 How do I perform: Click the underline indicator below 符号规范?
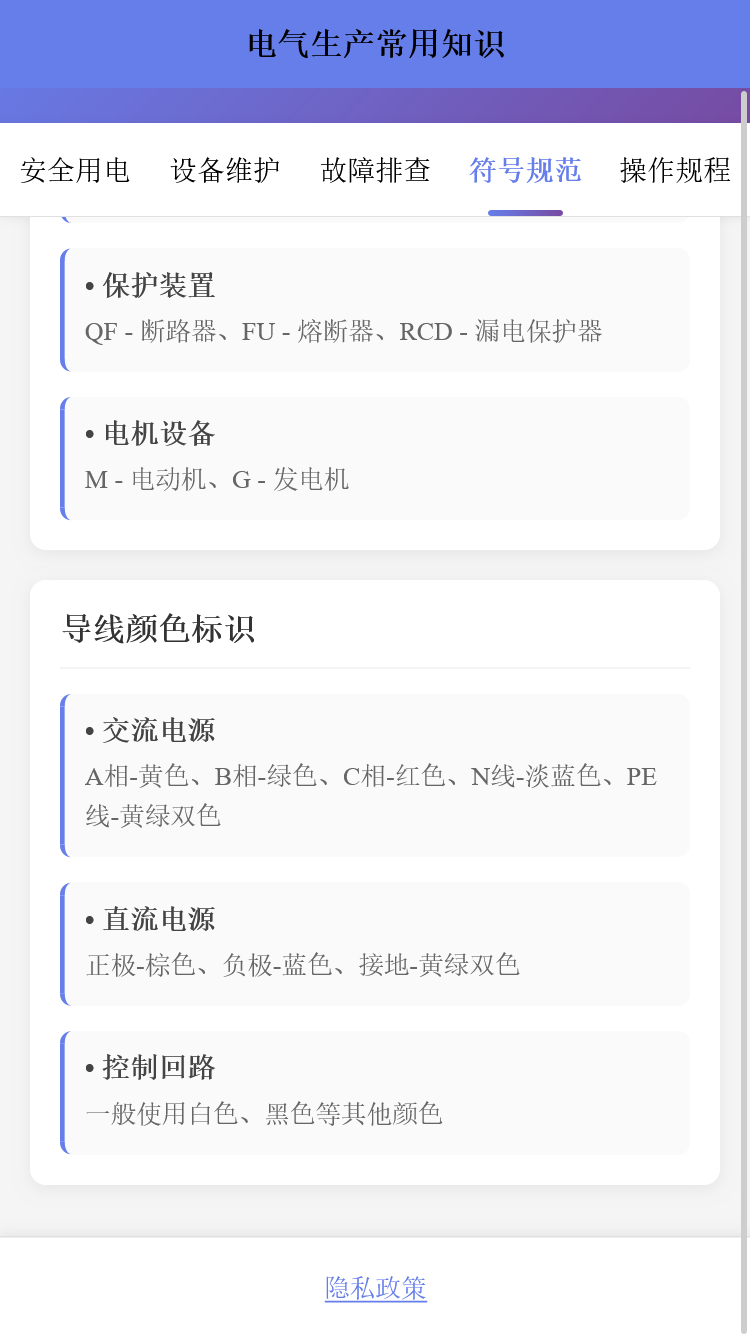click(x=525, y=212)
